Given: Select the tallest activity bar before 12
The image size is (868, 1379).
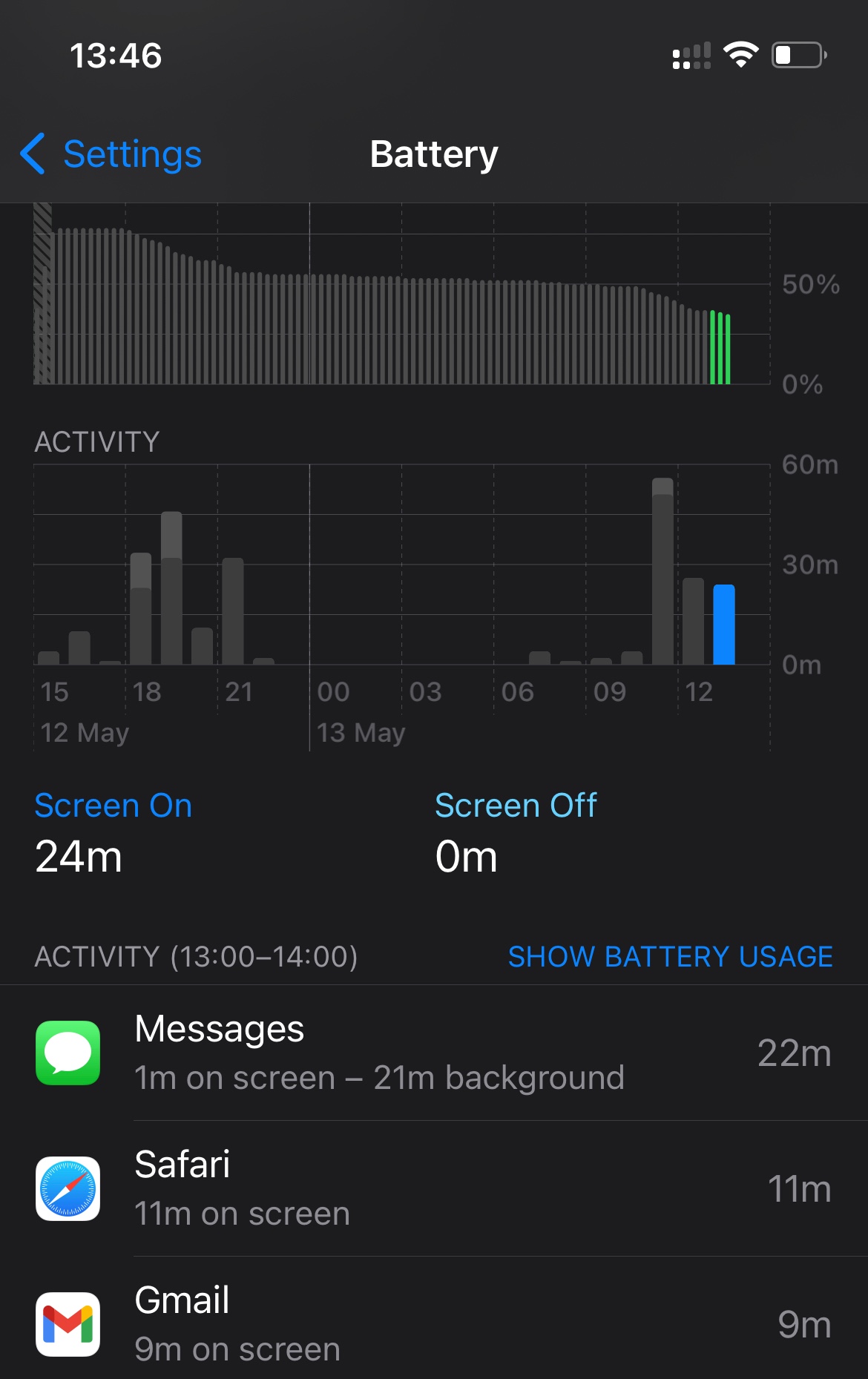Looking at the screenshot, I should (x=662, y=571).
